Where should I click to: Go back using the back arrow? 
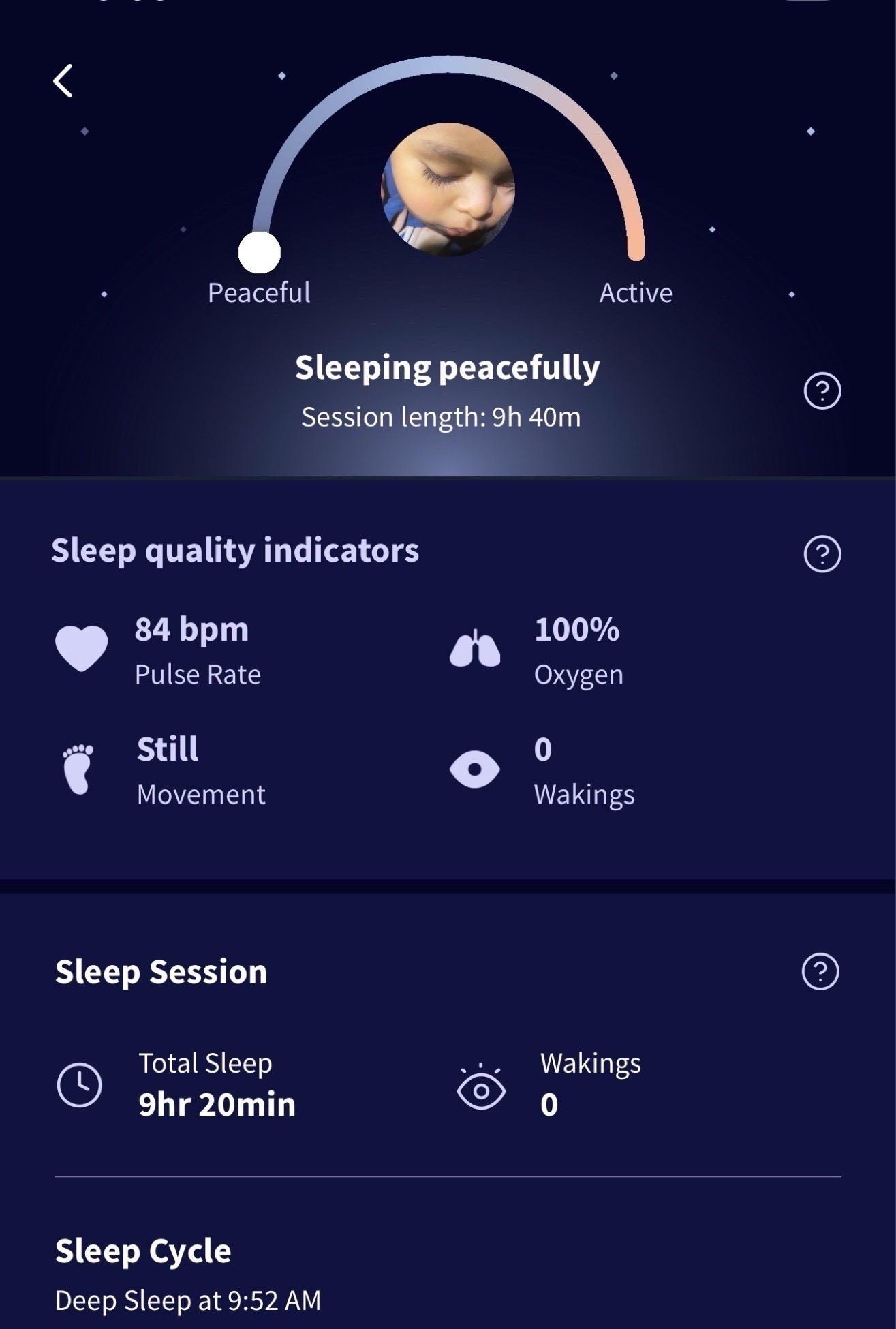pos(63,81)
